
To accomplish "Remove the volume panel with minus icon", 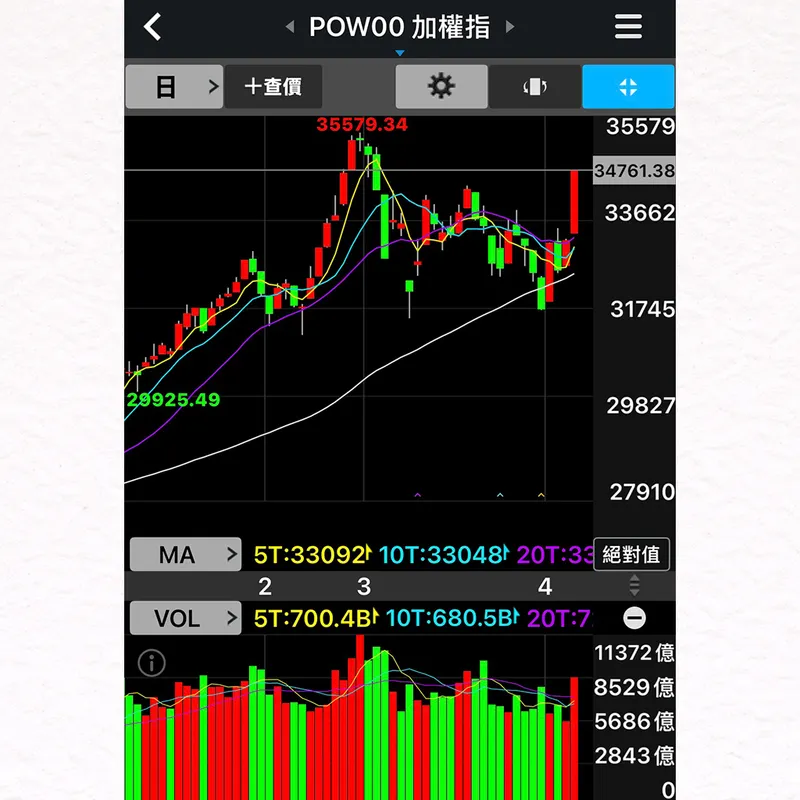I will tap(633, 618).
